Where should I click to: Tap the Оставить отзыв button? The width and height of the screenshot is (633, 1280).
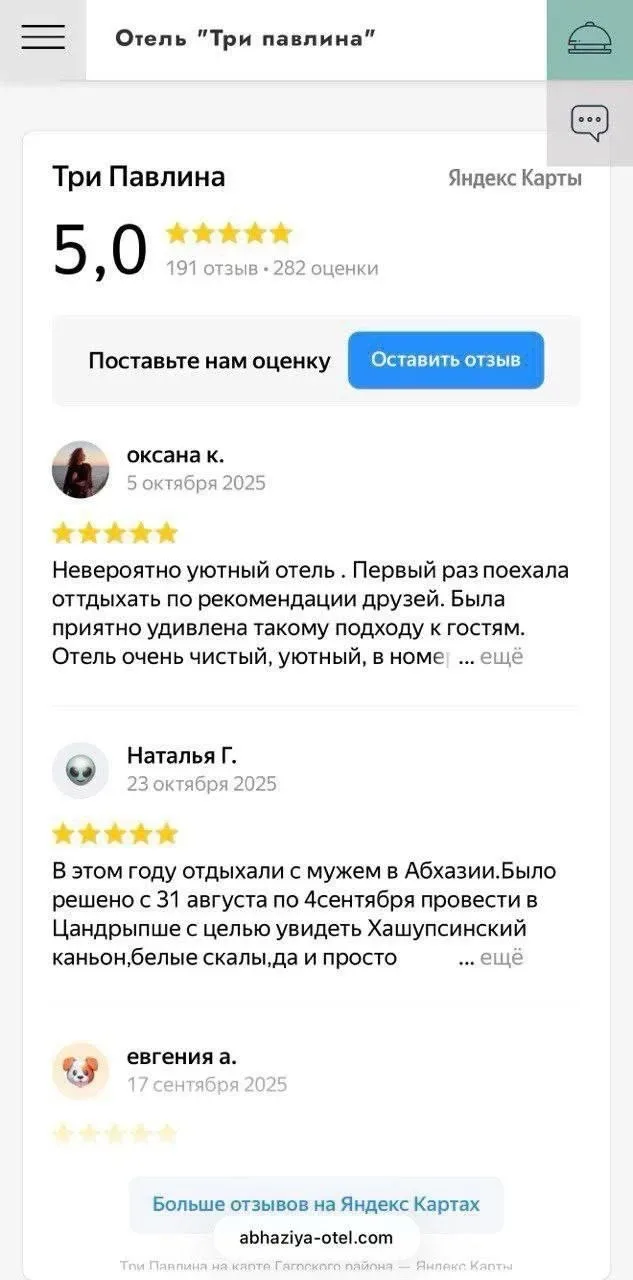[x=445, y=360]
